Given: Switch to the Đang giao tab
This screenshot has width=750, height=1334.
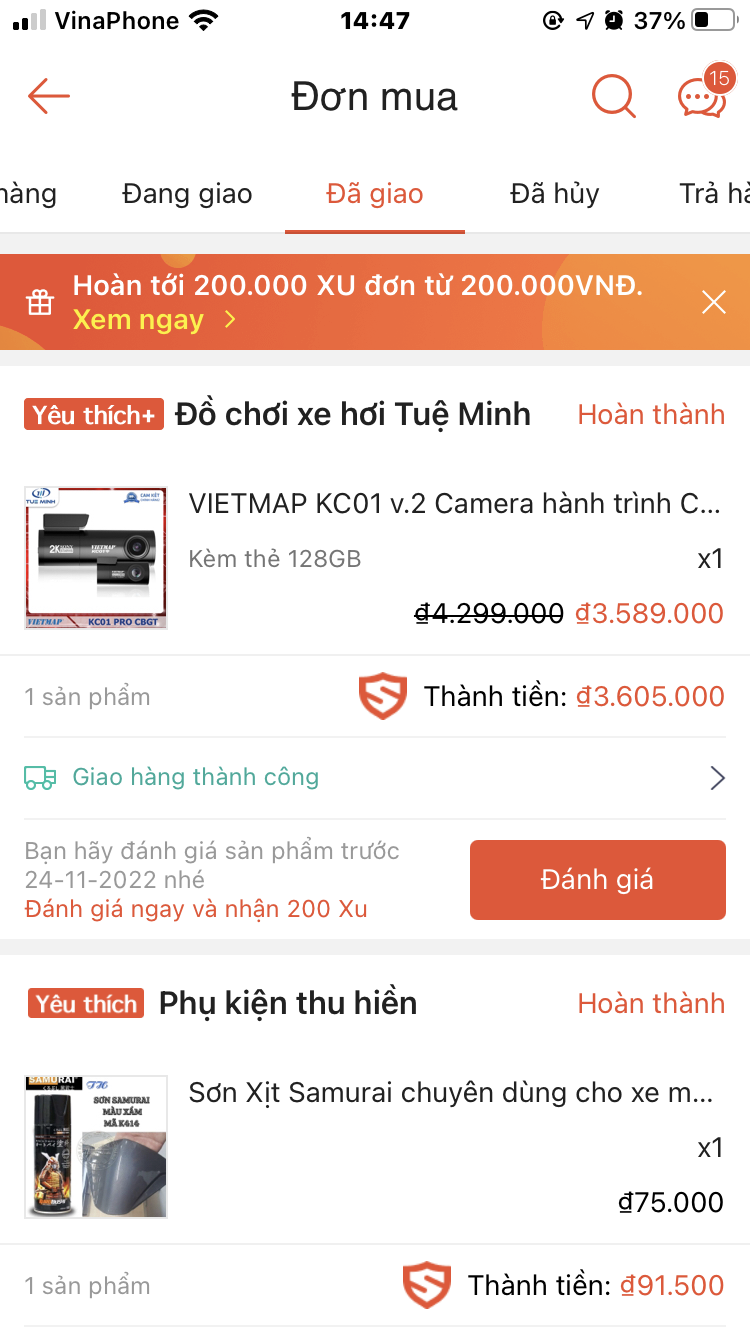Looking at the screenshot, I should (187, 194).
